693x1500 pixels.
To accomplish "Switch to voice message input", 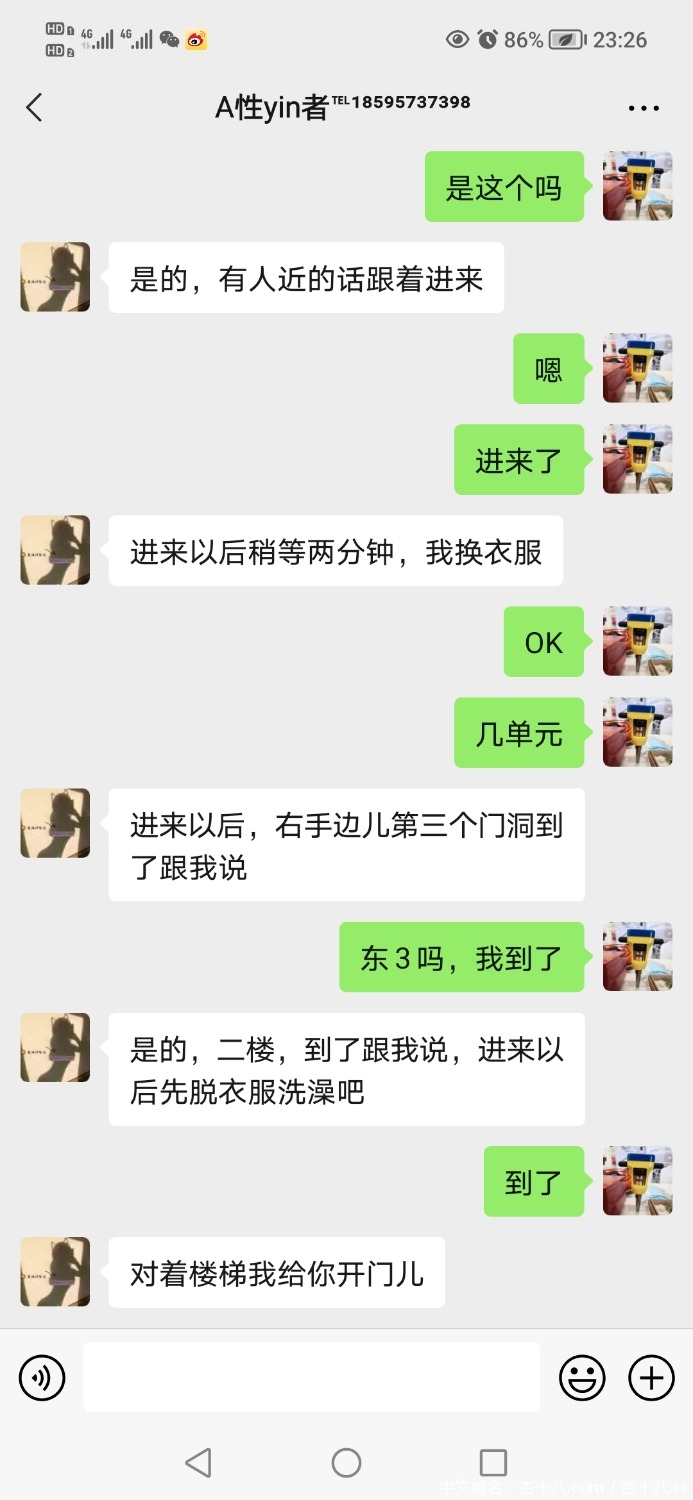I will (x=42, y=1378).
